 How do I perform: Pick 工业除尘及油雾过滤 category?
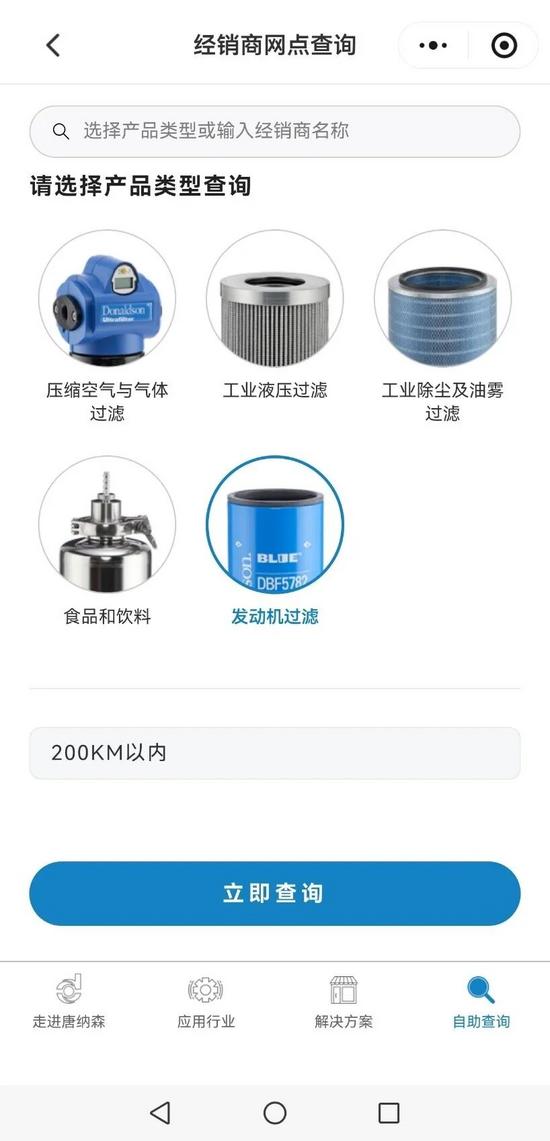click(x=442, y=327)
